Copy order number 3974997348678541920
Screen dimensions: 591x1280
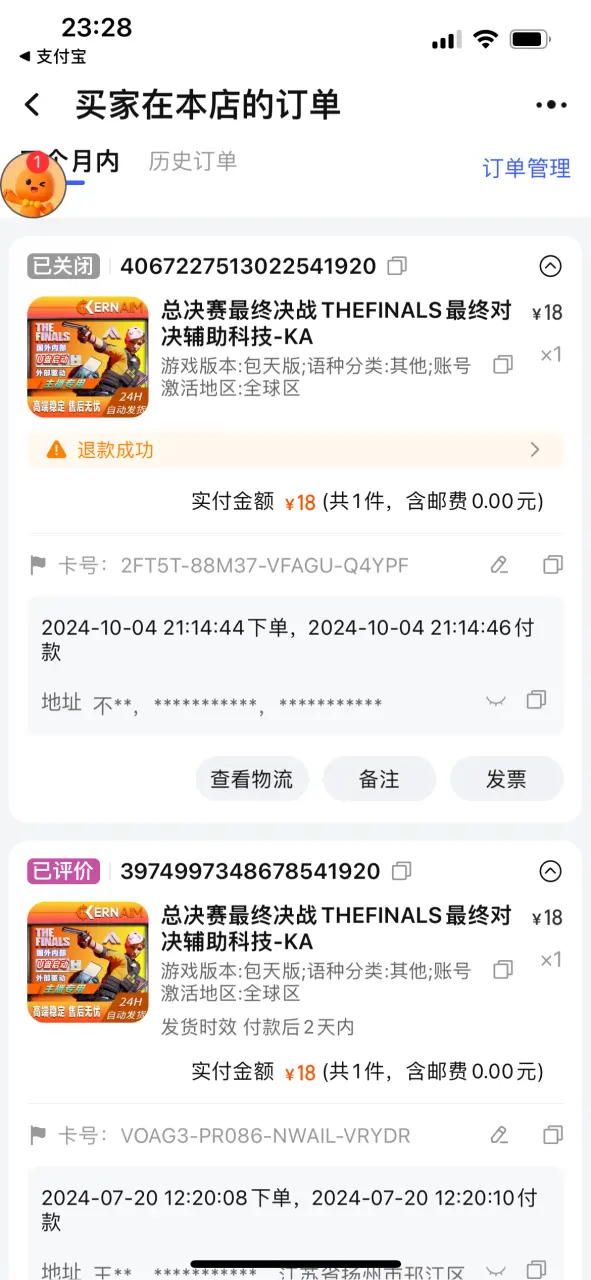tap(401, 871)
